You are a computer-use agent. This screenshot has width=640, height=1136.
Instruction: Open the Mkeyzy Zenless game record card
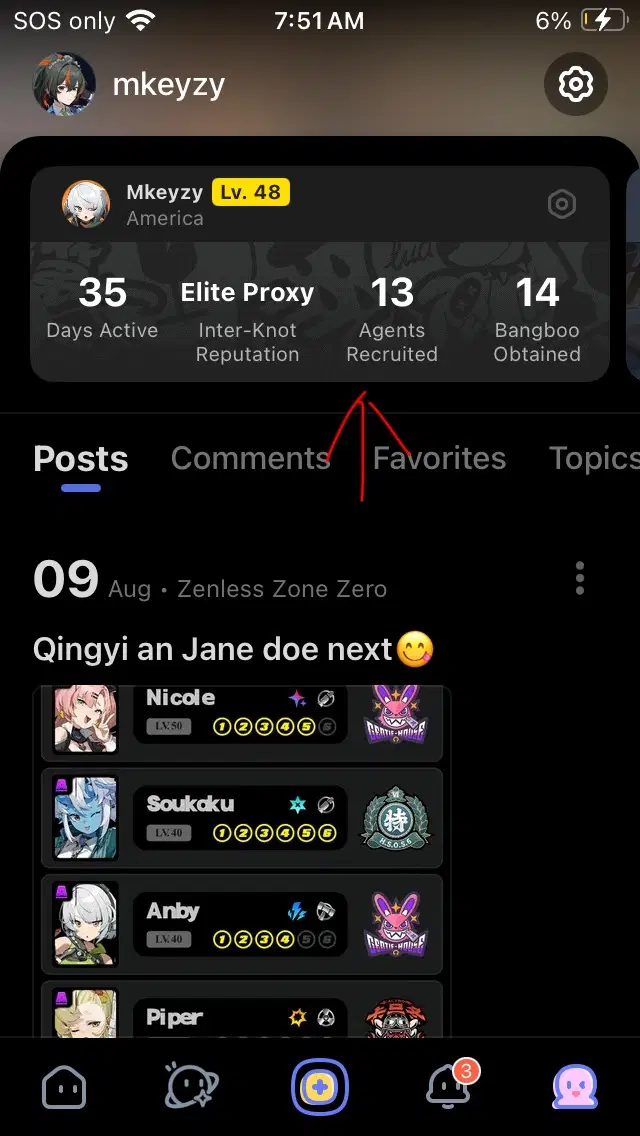tap(320, 300)
